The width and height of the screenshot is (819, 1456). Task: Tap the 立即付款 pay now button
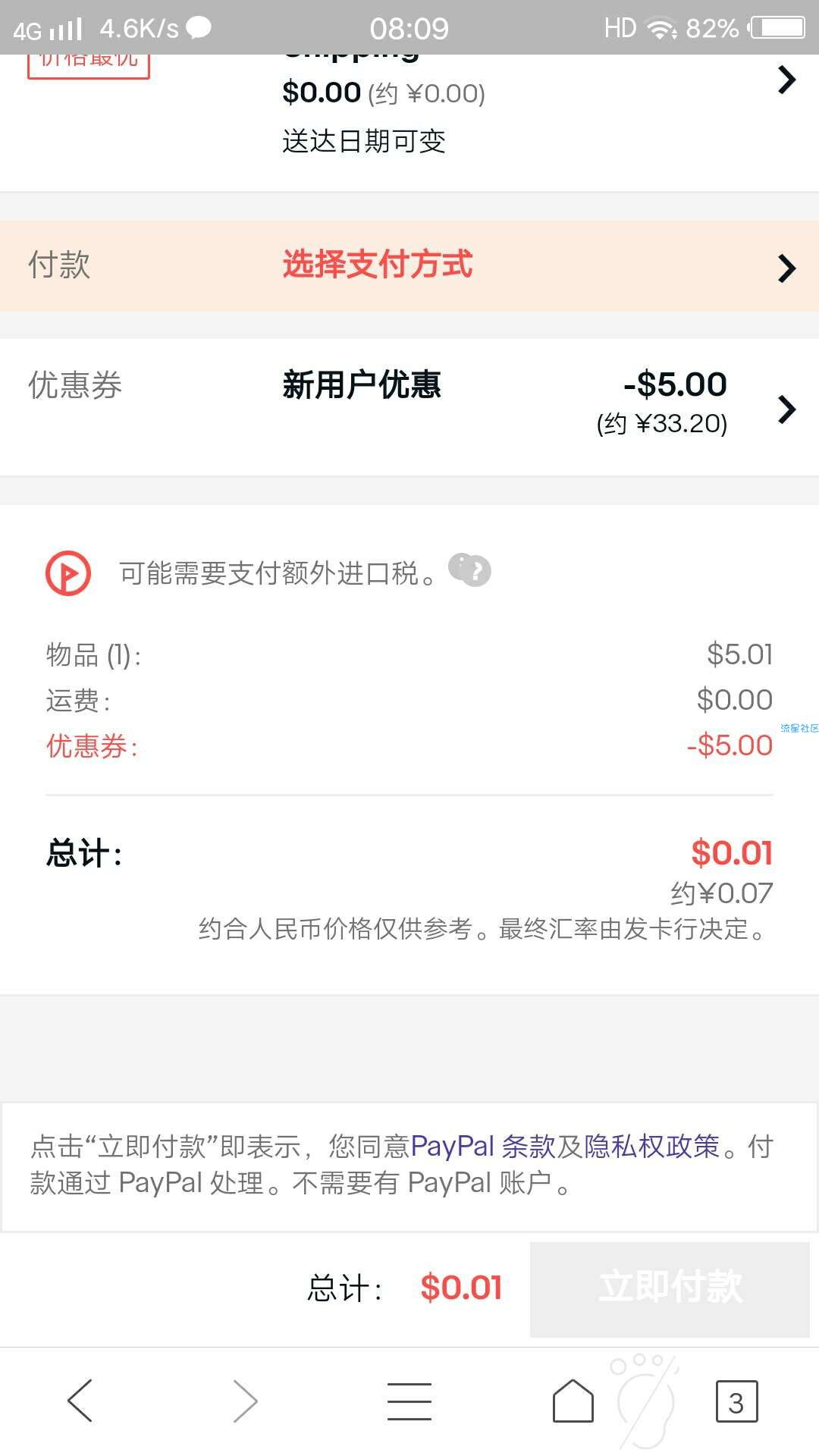(x=670, y=1288)
